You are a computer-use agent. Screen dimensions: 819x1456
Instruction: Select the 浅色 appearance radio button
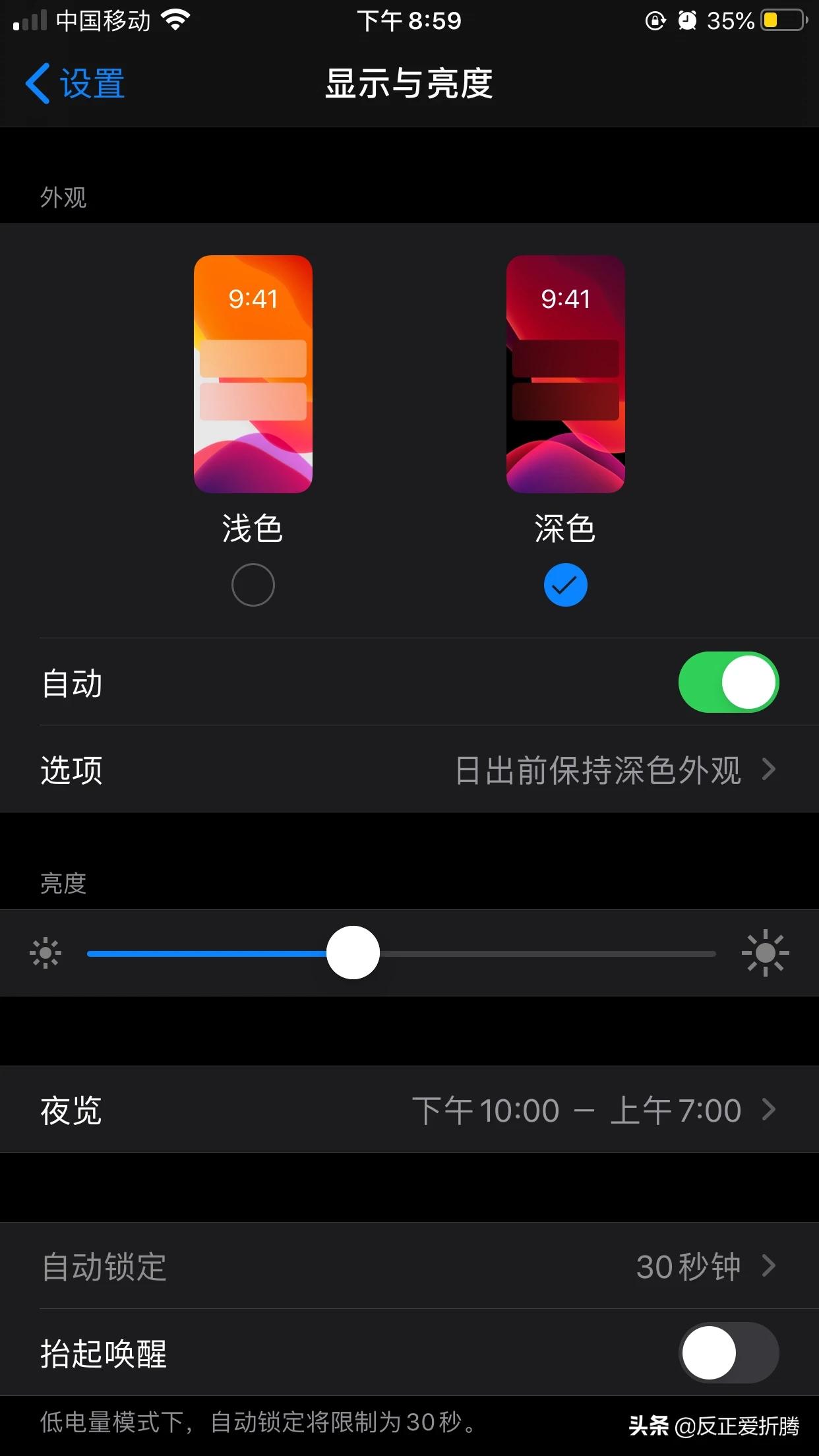[x=253, y=585]
